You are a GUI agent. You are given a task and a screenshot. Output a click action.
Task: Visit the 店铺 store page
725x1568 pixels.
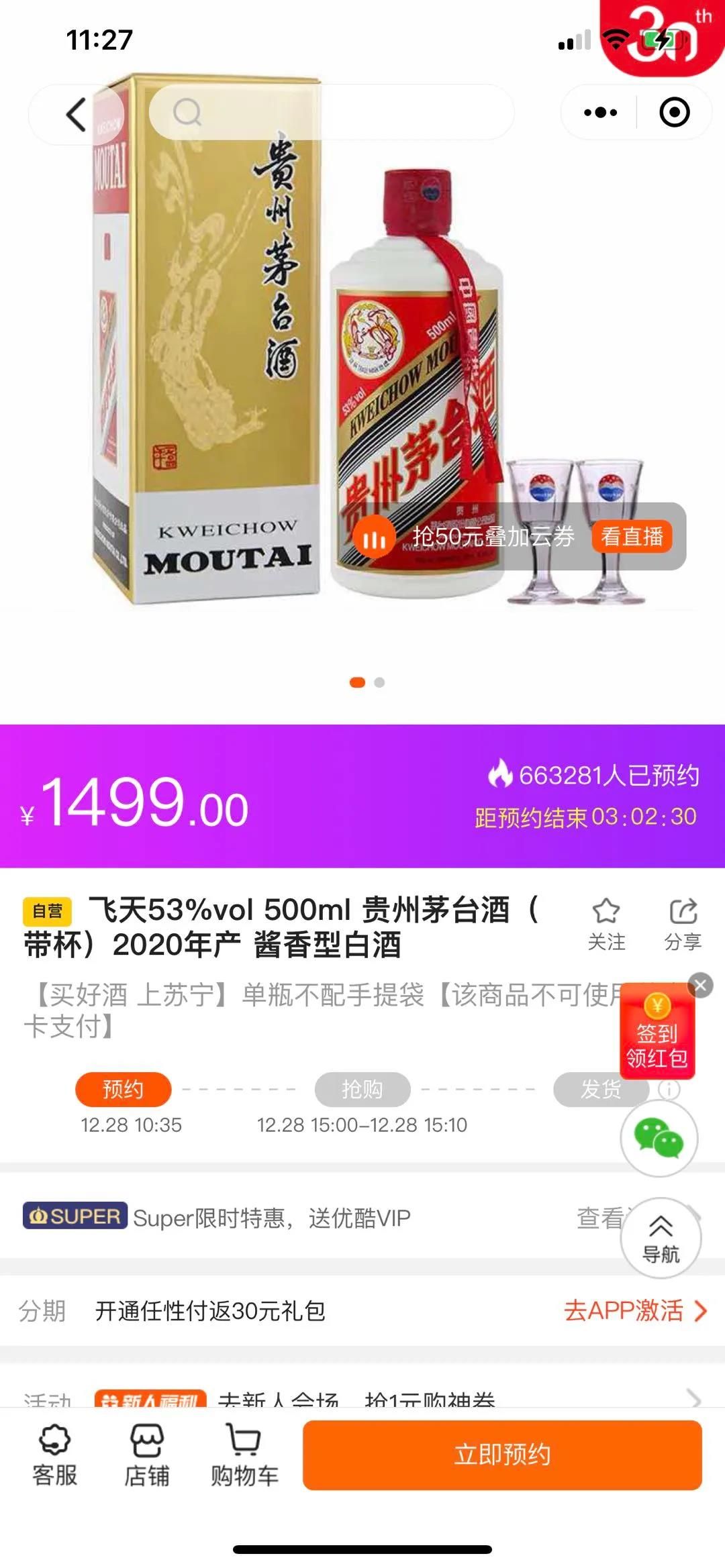[x=146, y=1455]
